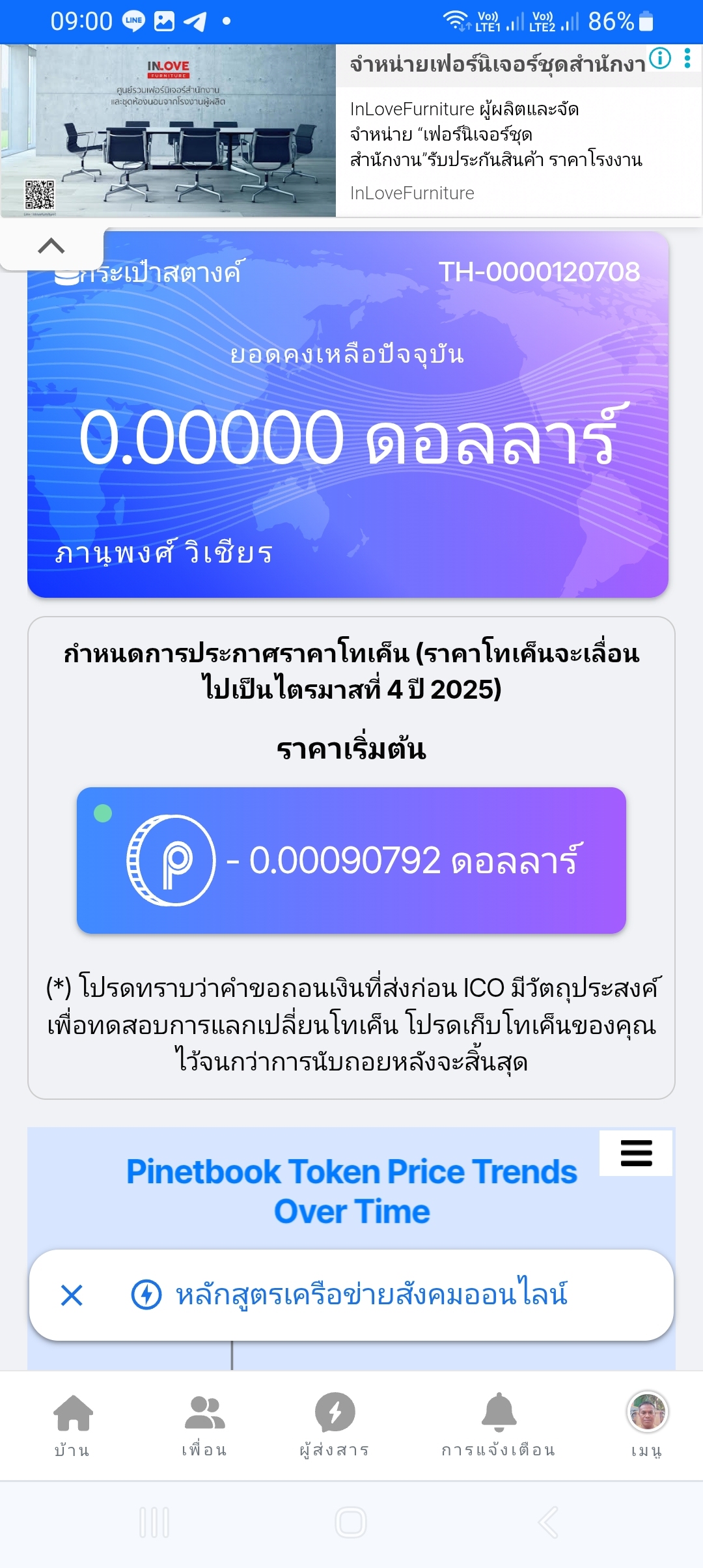Open the เมนู profile menu tab
This screenshot has height=1568, width=703.
click(x=647, y=1424)
